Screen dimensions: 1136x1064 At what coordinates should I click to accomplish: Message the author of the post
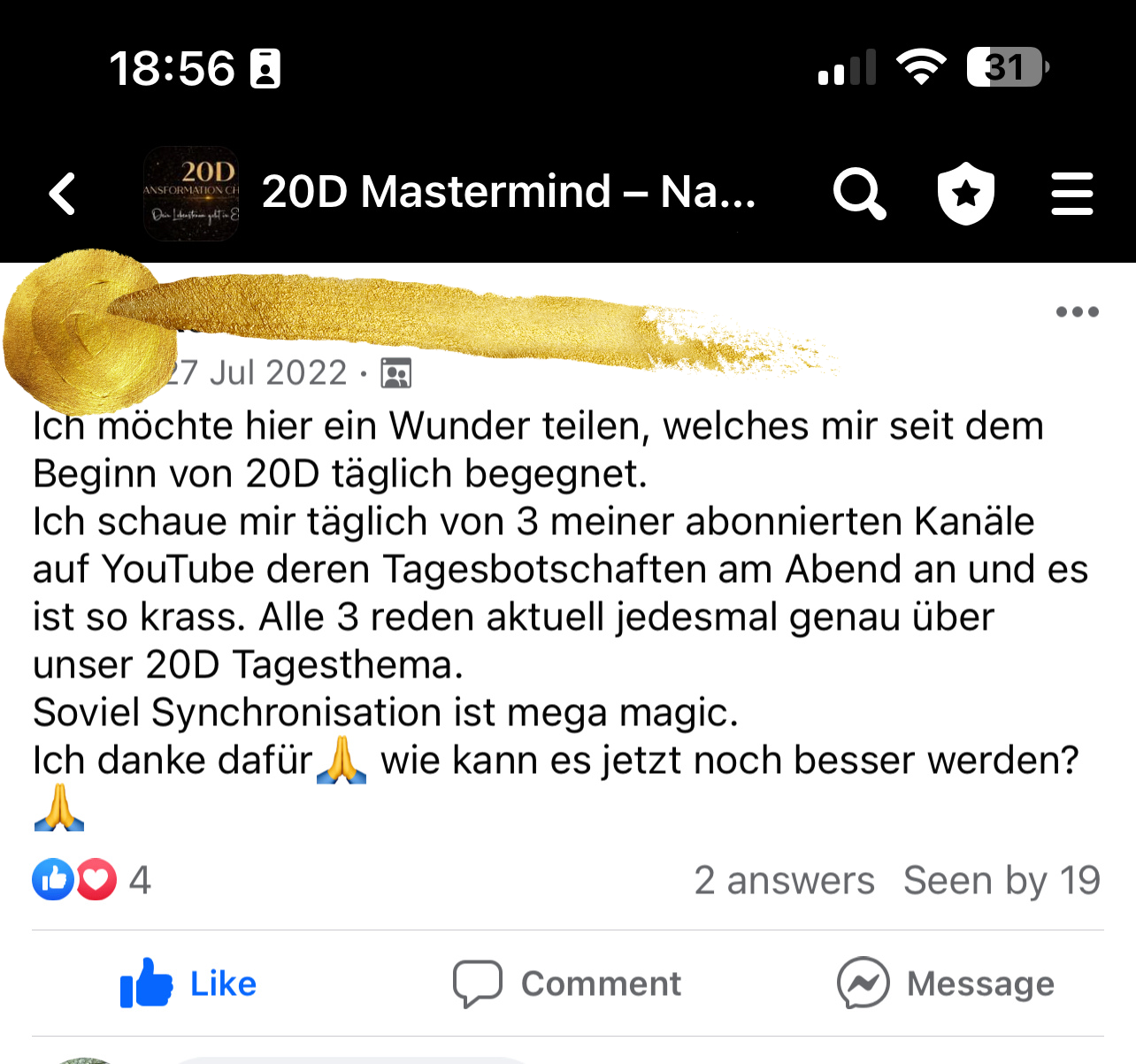click(x=946, y=984)
